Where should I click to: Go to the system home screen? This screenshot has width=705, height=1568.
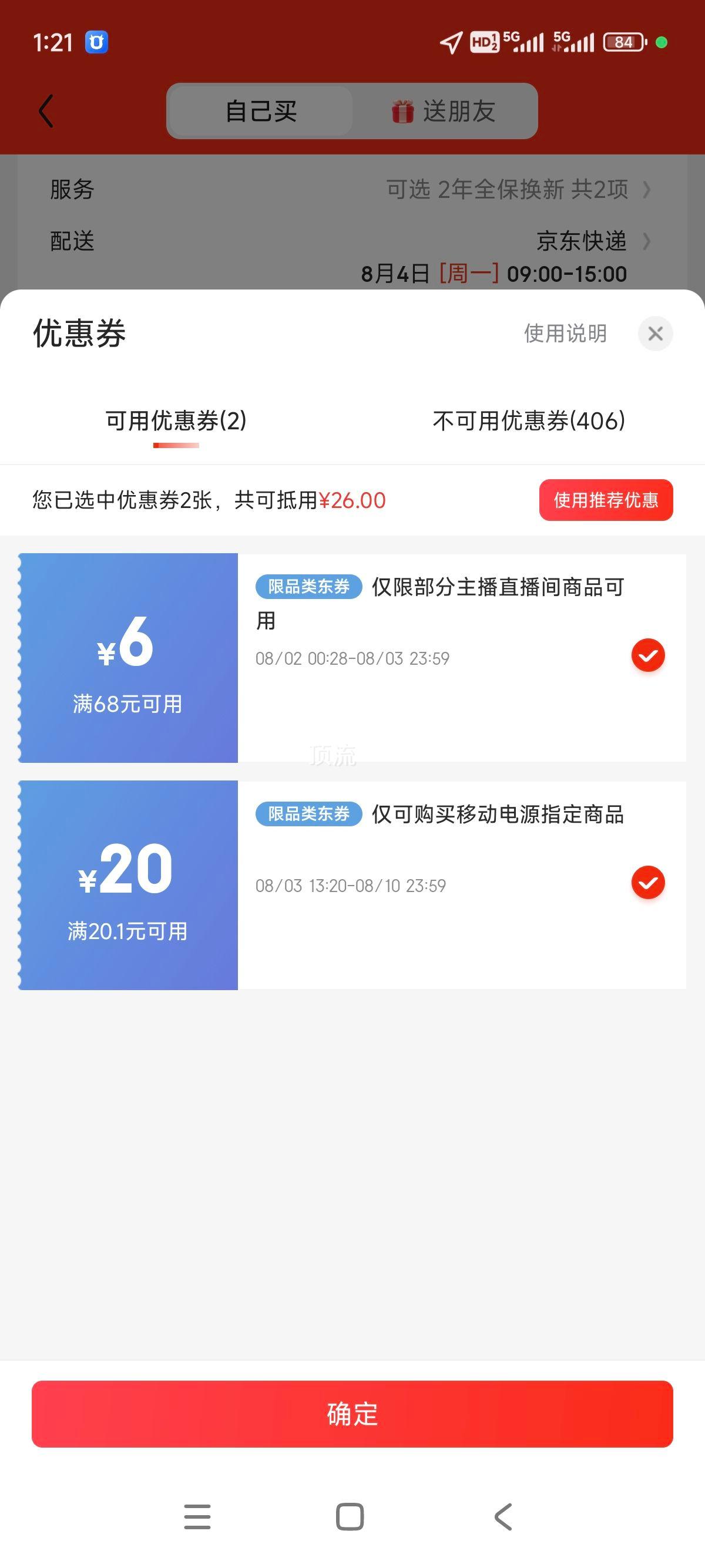pos(350,1517)
